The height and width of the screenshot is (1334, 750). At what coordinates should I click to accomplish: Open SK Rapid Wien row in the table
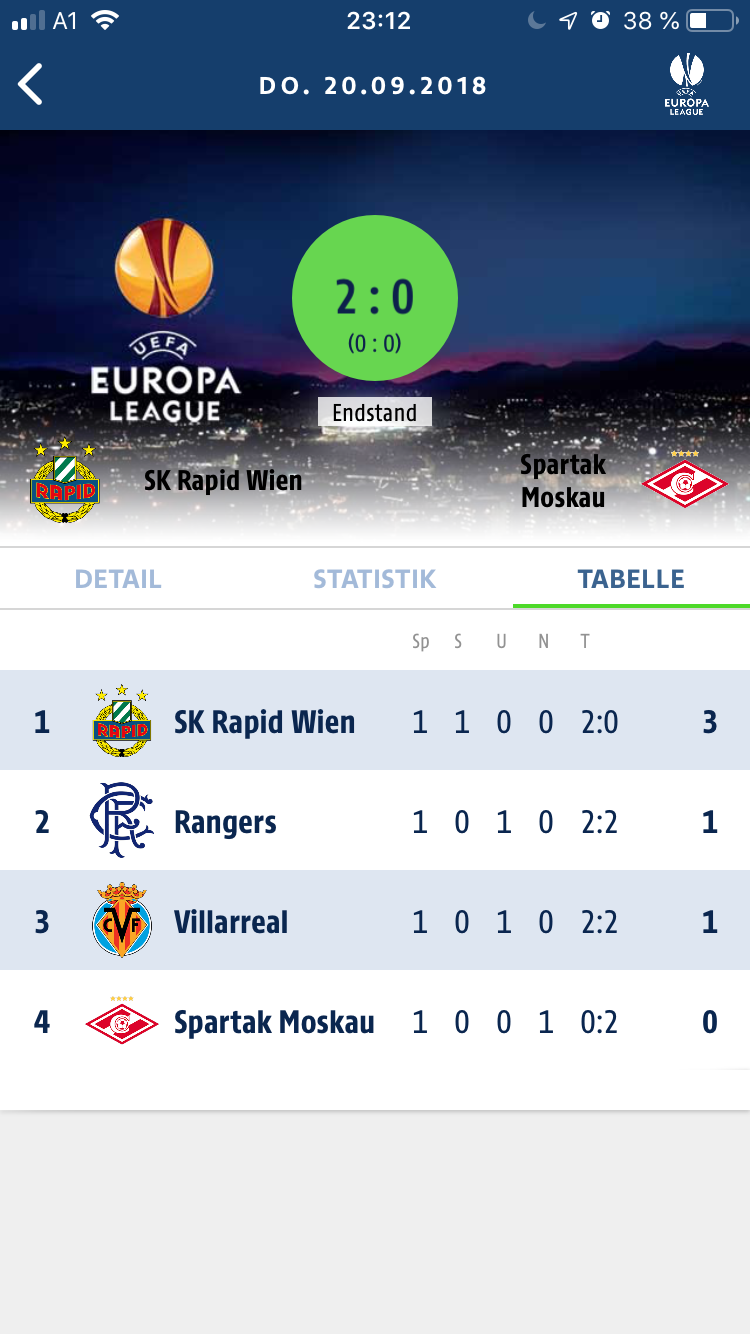tap(375, 721)
